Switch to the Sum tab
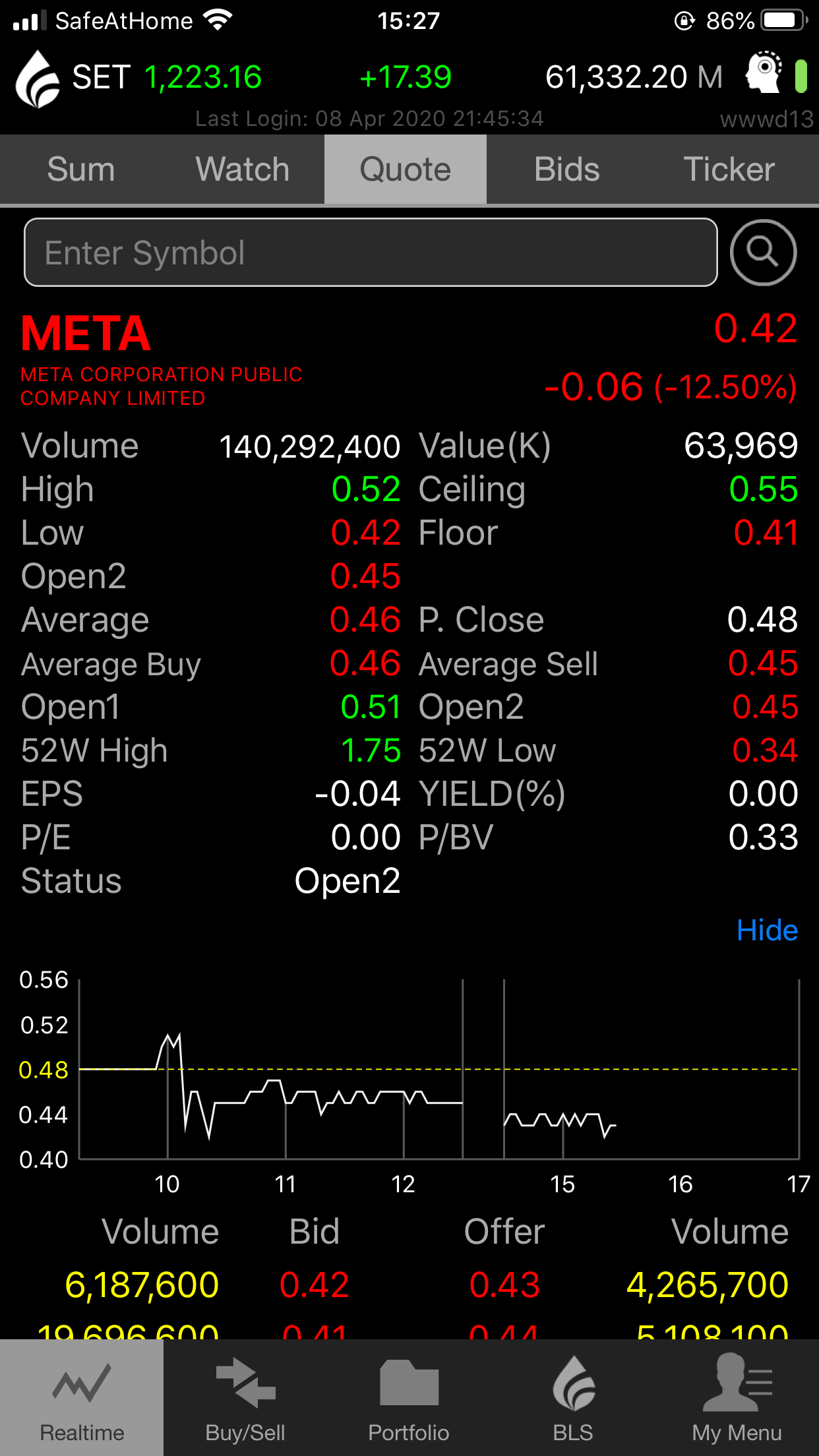The width and height of the screenshot is (819, 1456). click(81, 169)
